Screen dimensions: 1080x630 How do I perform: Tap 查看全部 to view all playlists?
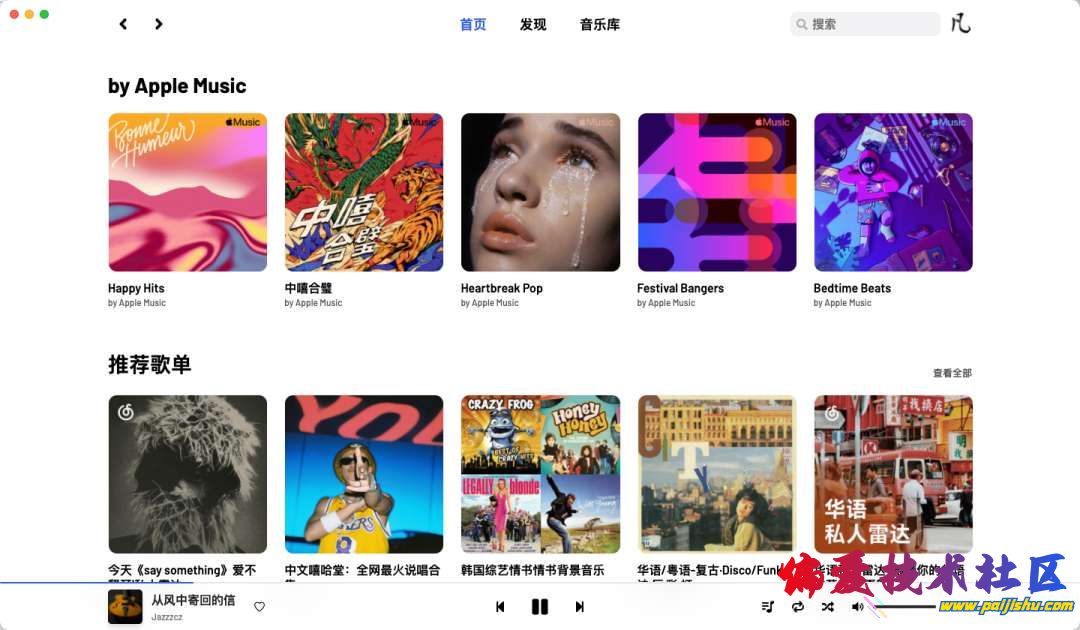pyautogui.click(x=952, y=373)
